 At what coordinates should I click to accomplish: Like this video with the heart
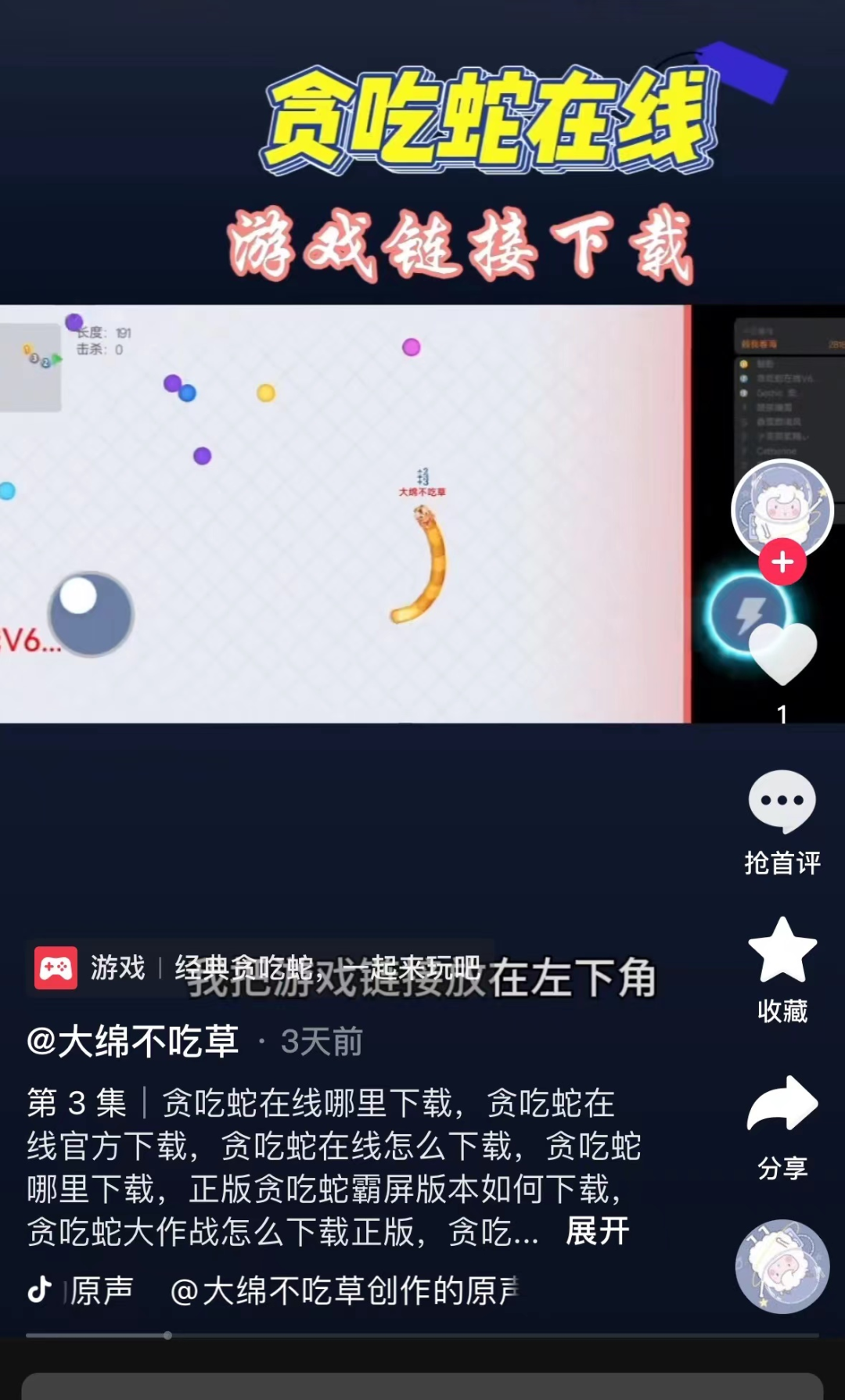(782, 655)
